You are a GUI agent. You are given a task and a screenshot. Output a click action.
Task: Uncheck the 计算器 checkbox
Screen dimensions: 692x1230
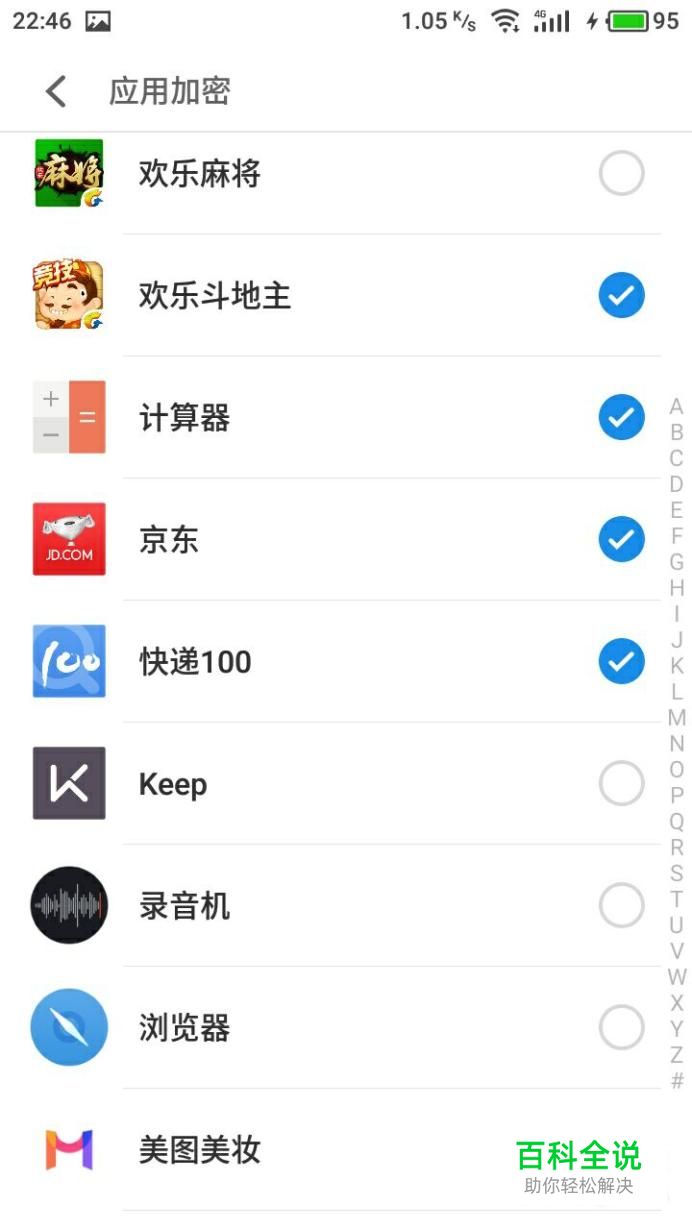click(621, 418)
